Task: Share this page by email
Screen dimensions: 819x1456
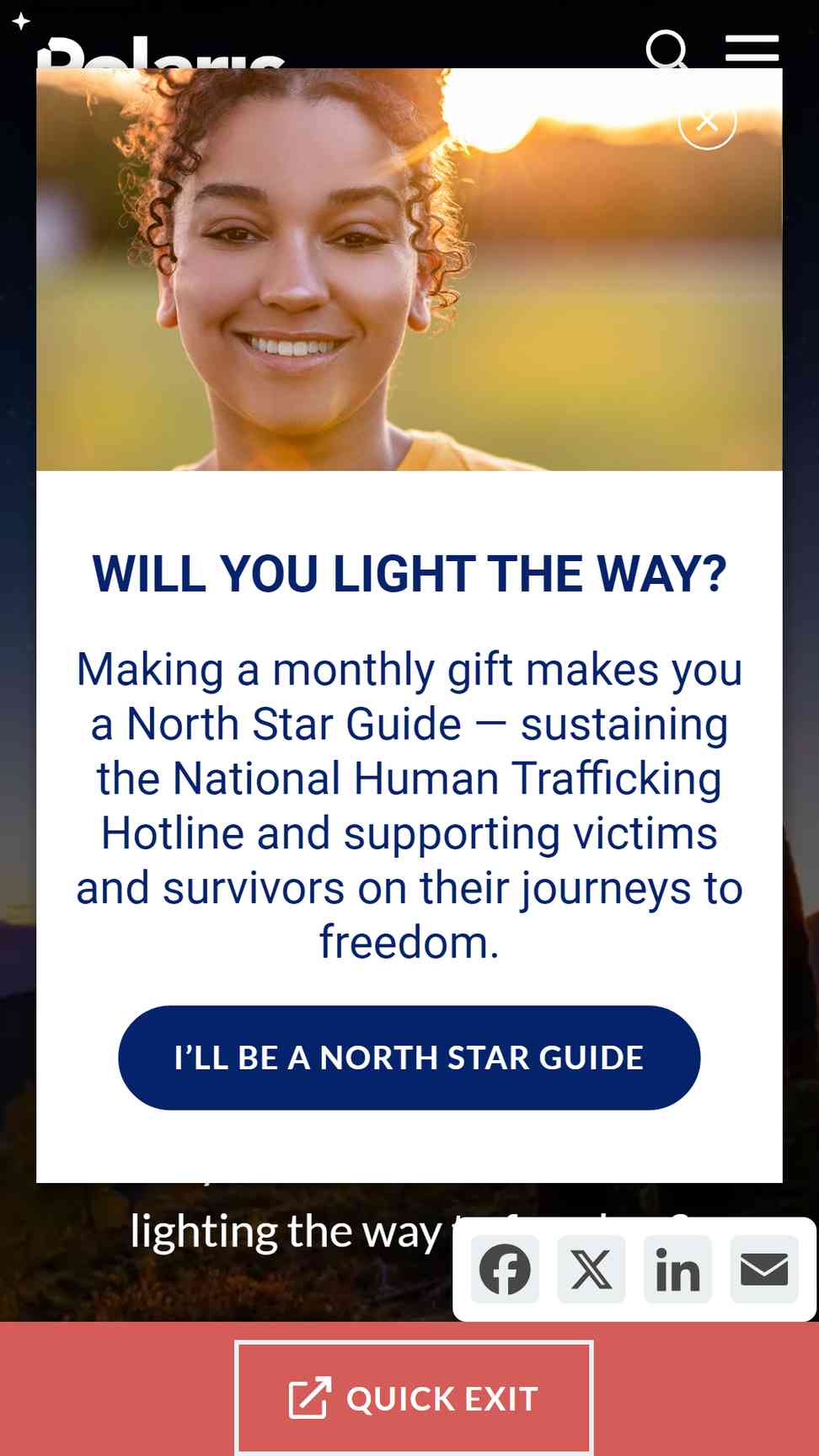Action: tap(763, 1270)
